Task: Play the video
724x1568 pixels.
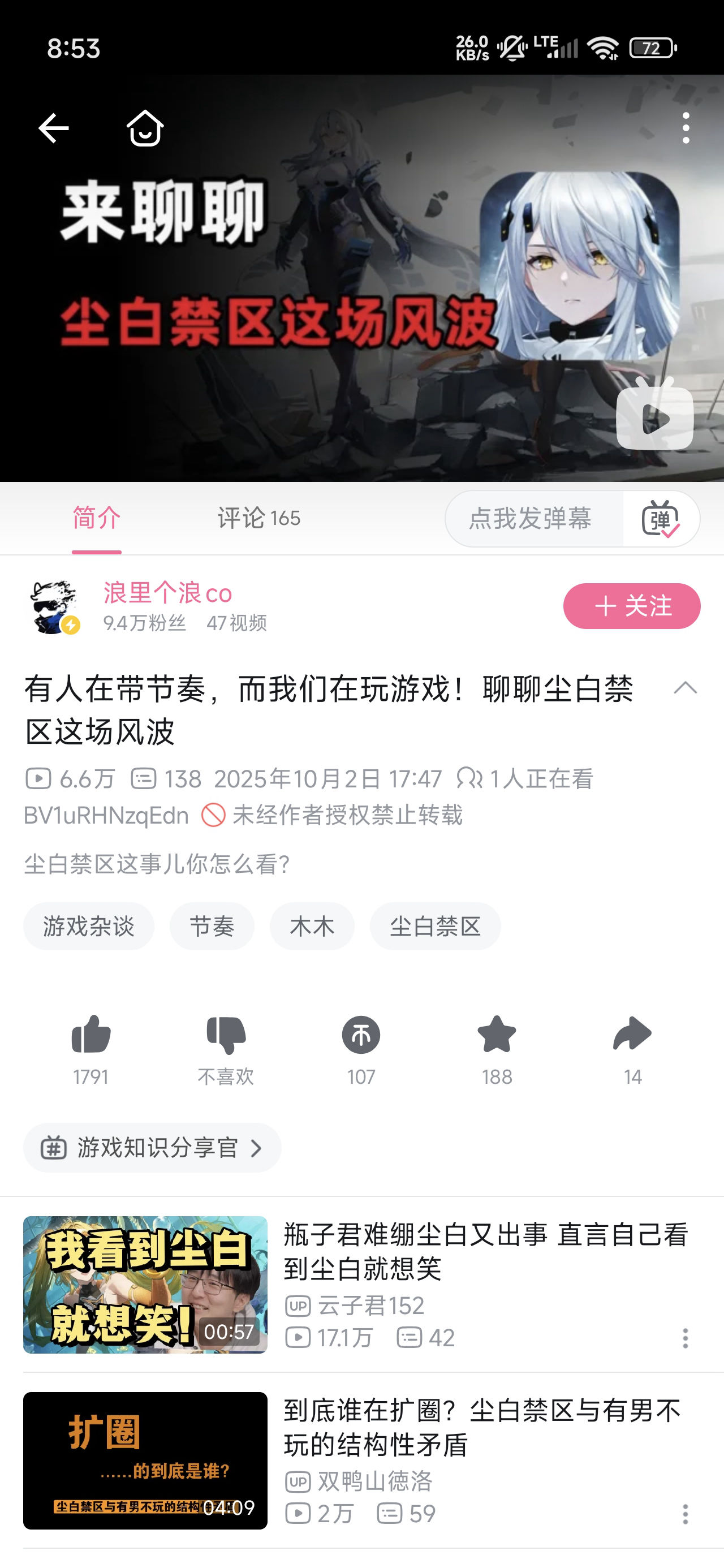Action: [654, 417]
